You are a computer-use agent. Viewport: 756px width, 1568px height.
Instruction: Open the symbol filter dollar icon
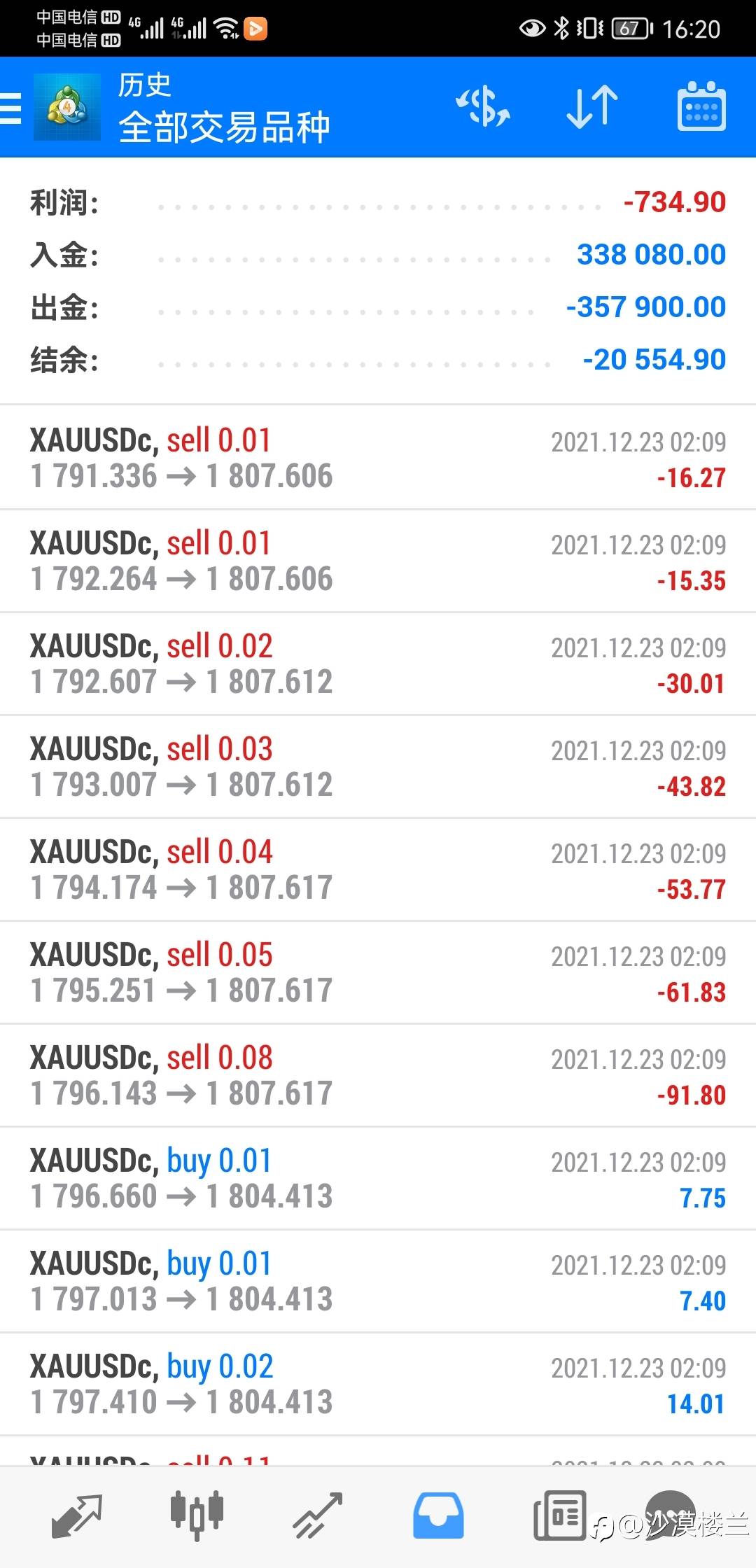click(482, 107)
